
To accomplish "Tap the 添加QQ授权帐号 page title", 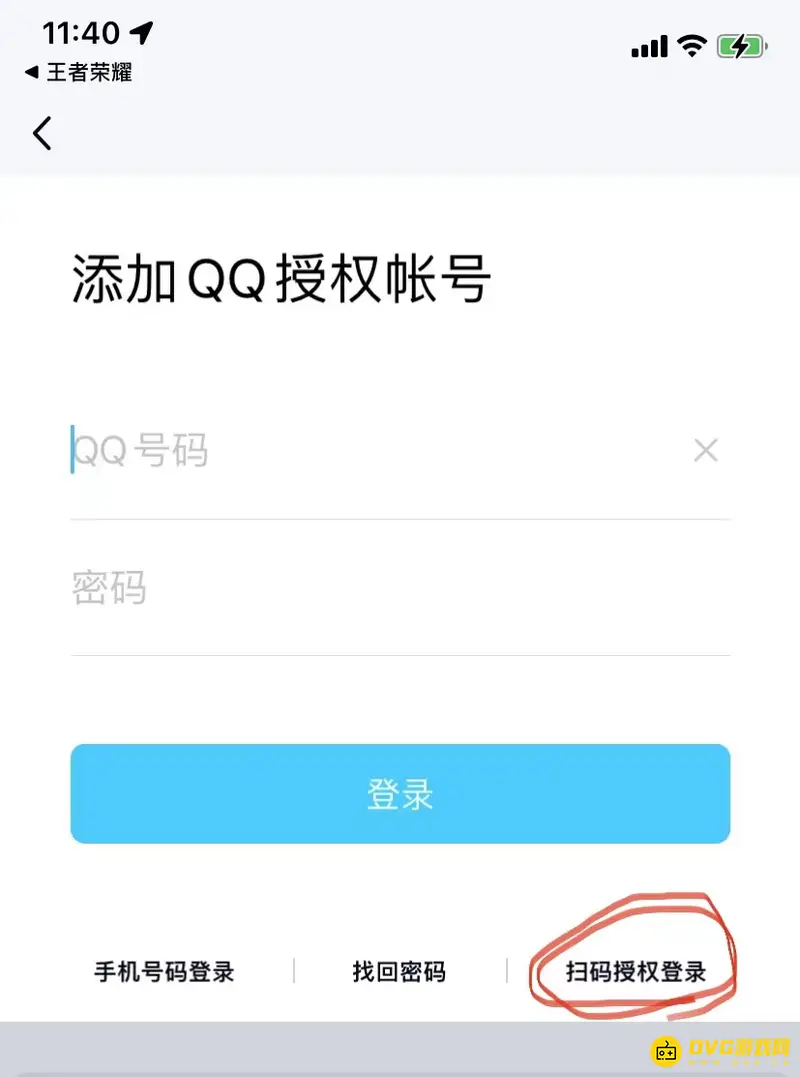I will point(283,277).
